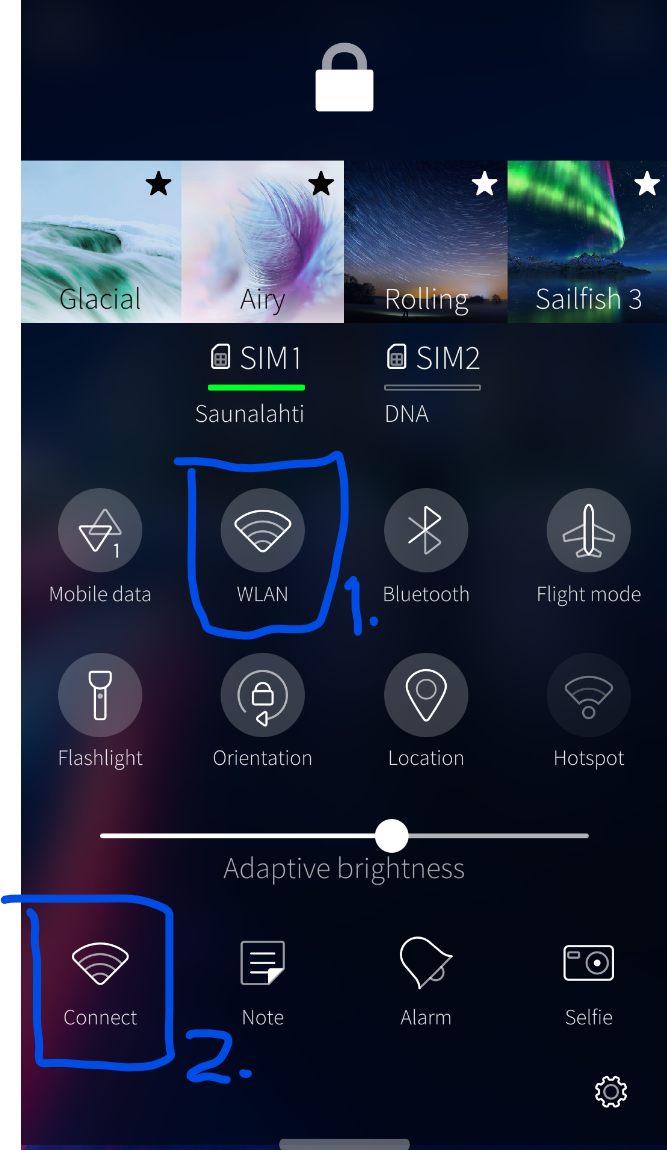667x1150 pixels.
Task: Open the Connect WLAN shortcut
Action: [100, 983]
